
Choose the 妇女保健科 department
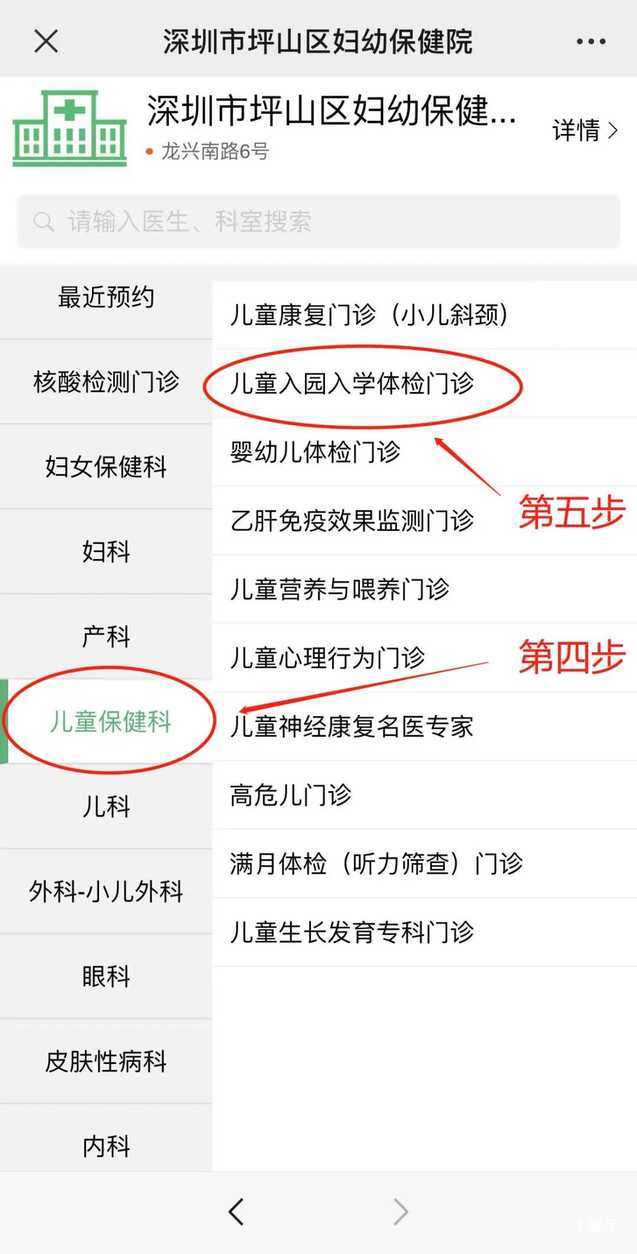click(106, 467)
